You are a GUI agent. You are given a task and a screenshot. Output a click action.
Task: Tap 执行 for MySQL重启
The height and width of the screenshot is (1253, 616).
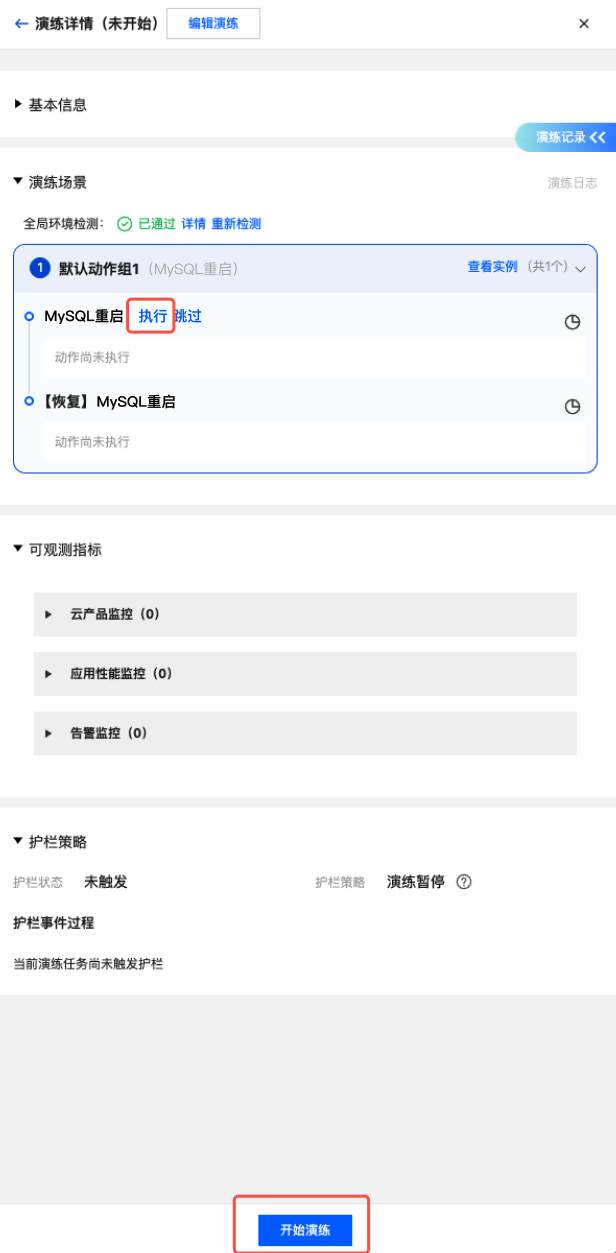[153, 316]
